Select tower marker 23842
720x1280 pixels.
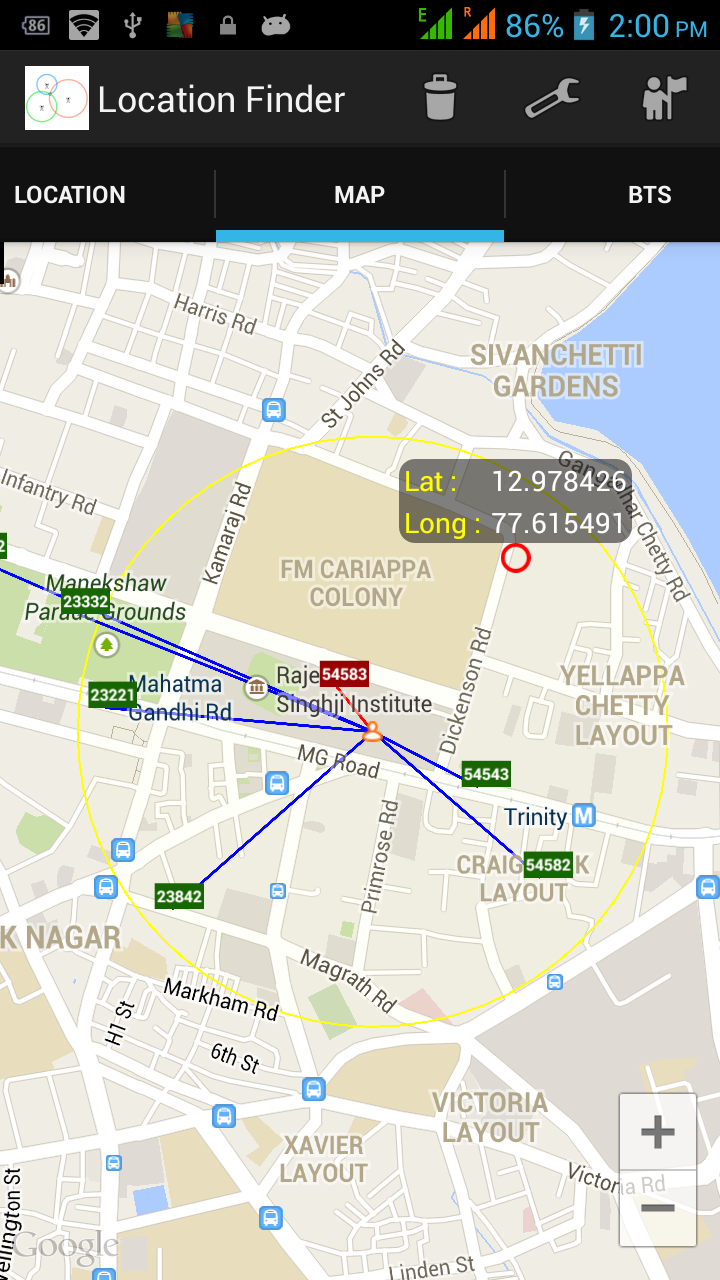pyautogui.click(x=179, y=897)
